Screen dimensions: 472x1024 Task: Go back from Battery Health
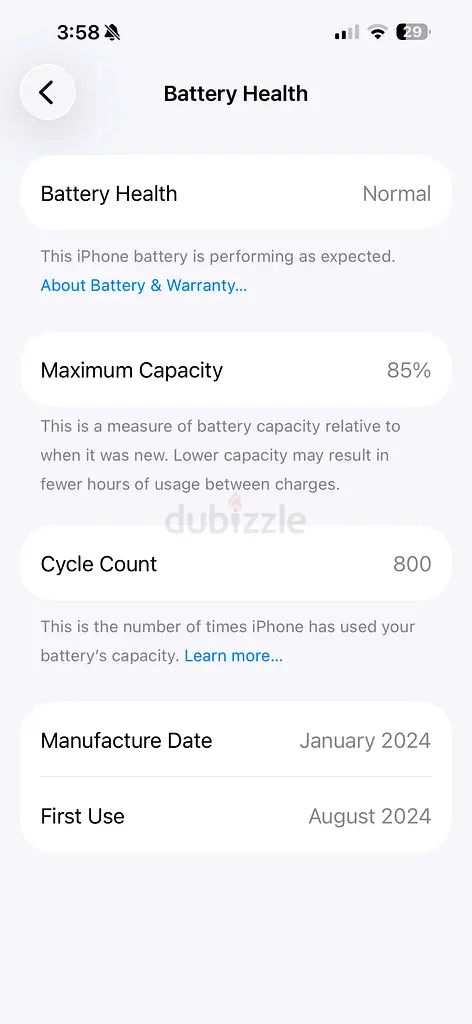point(48,93)
